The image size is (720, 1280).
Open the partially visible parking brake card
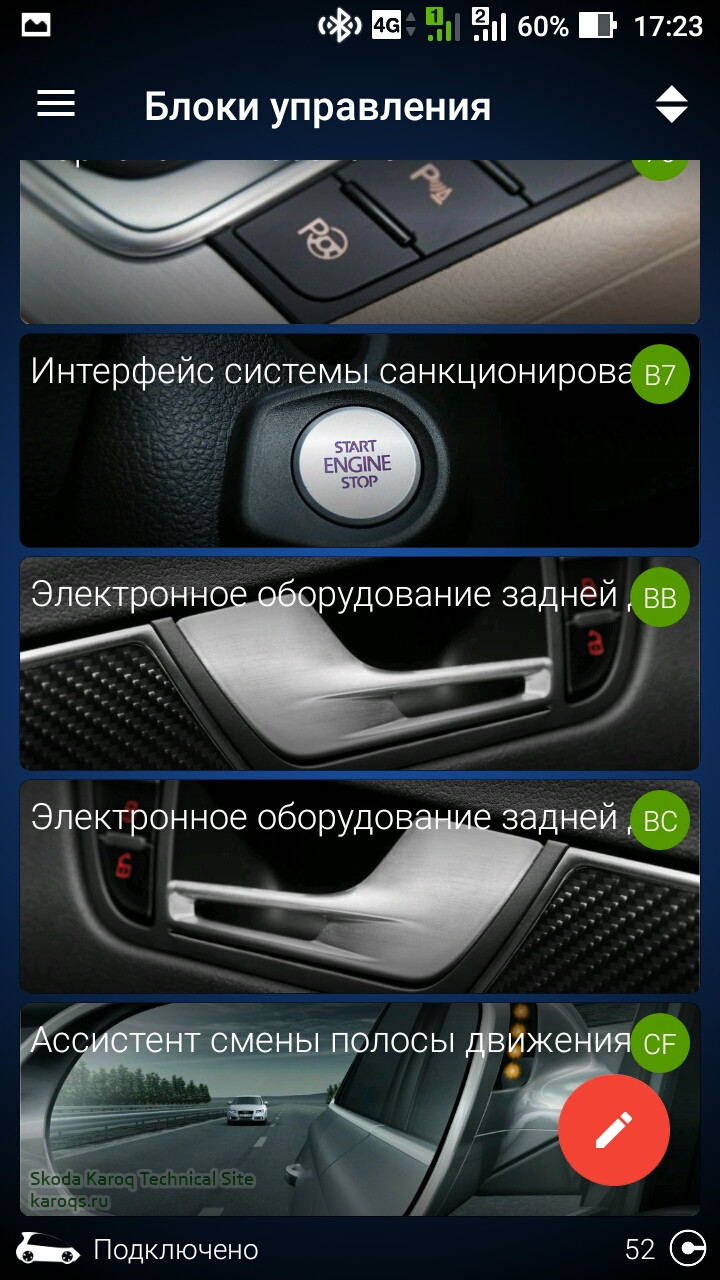(x=360, y=245)
